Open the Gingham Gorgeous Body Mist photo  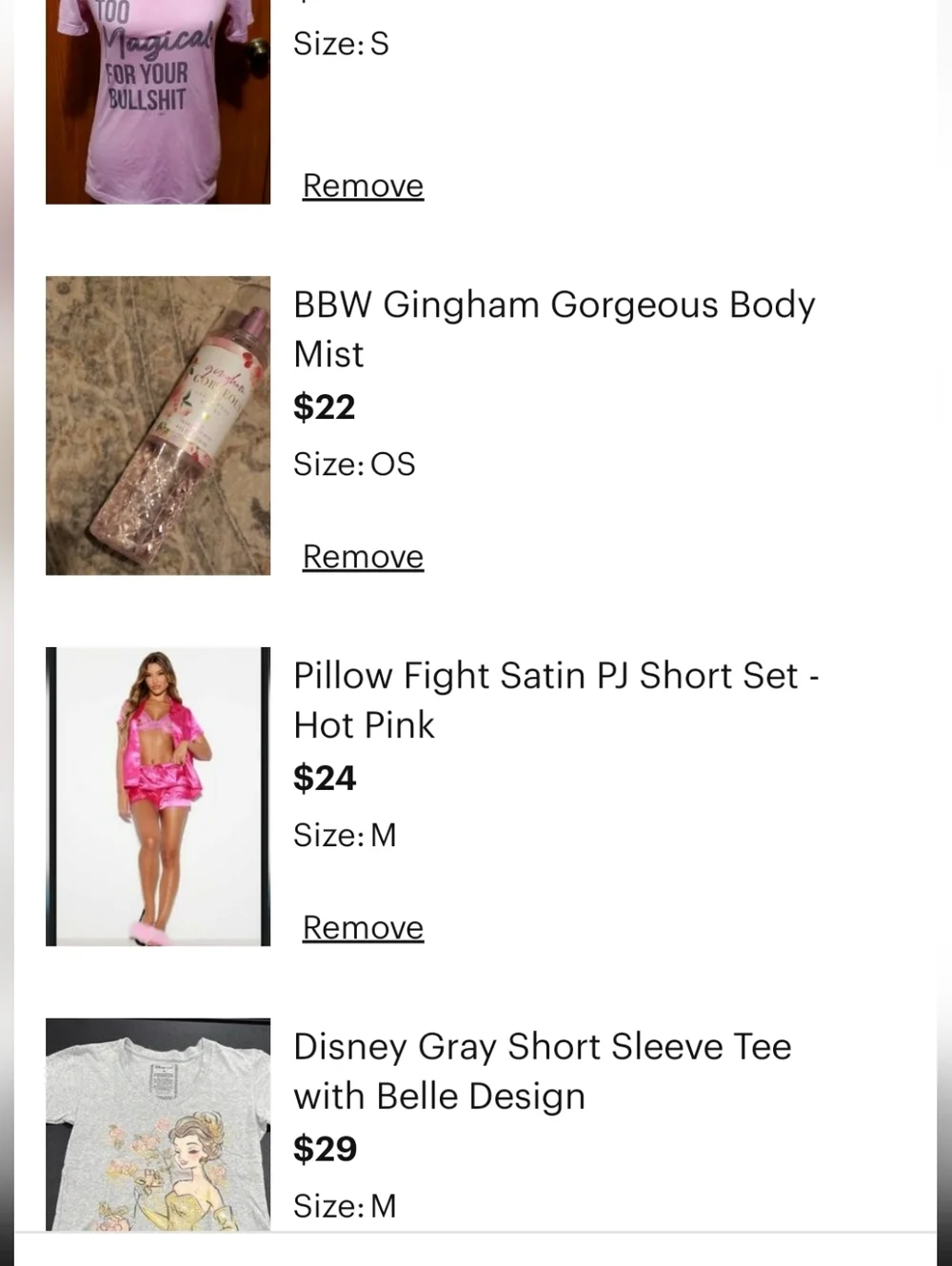pyautogui.click(x=158, y=425)
